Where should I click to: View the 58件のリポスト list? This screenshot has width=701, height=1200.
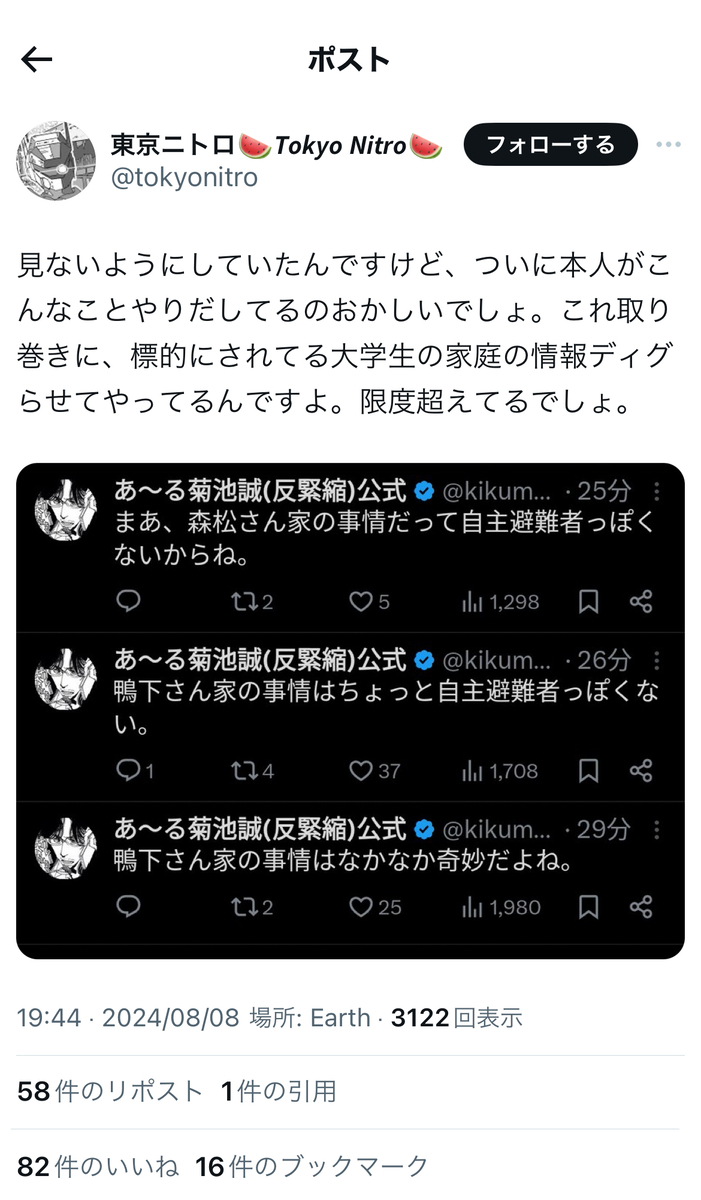(110, 1091)
